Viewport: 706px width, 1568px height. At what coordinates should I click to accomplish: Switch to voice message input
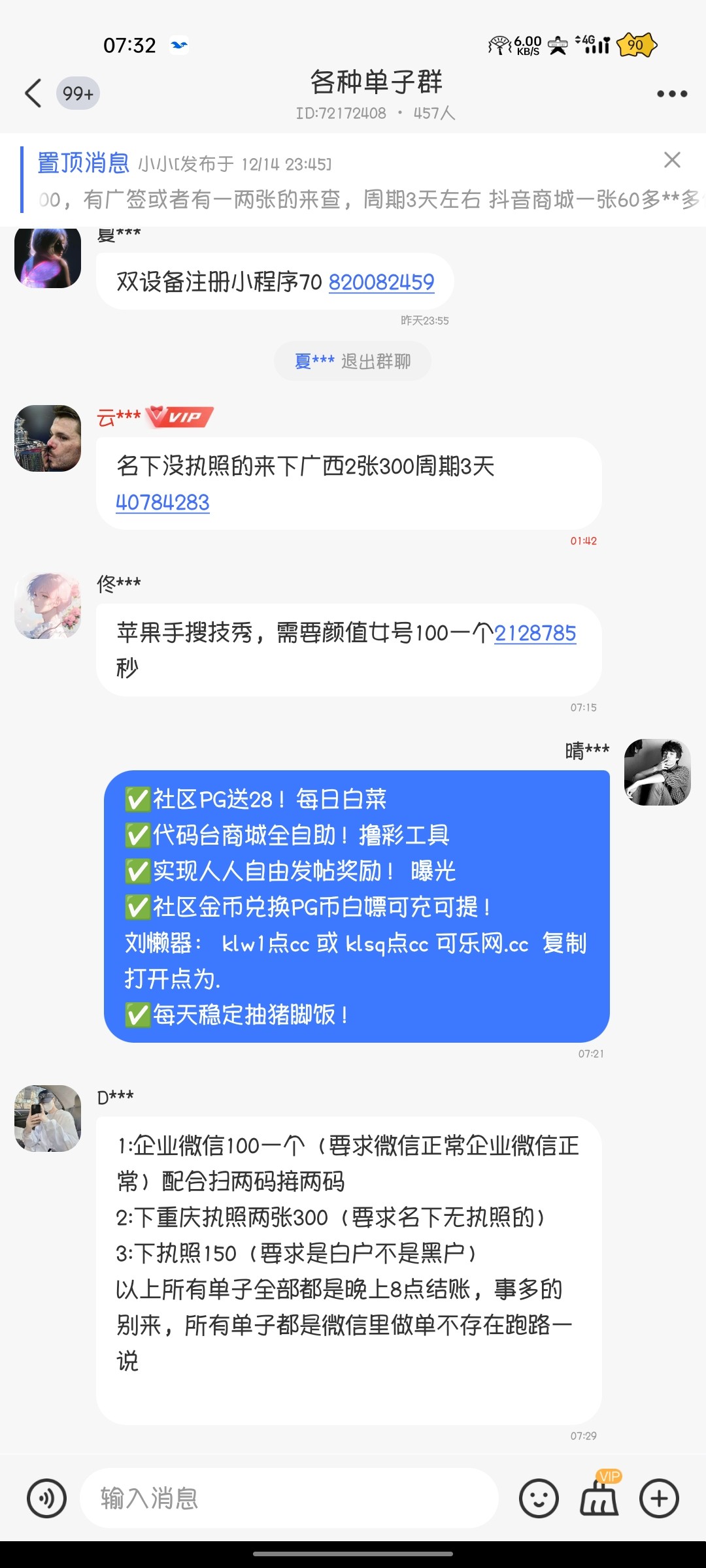click(46, 1498)
